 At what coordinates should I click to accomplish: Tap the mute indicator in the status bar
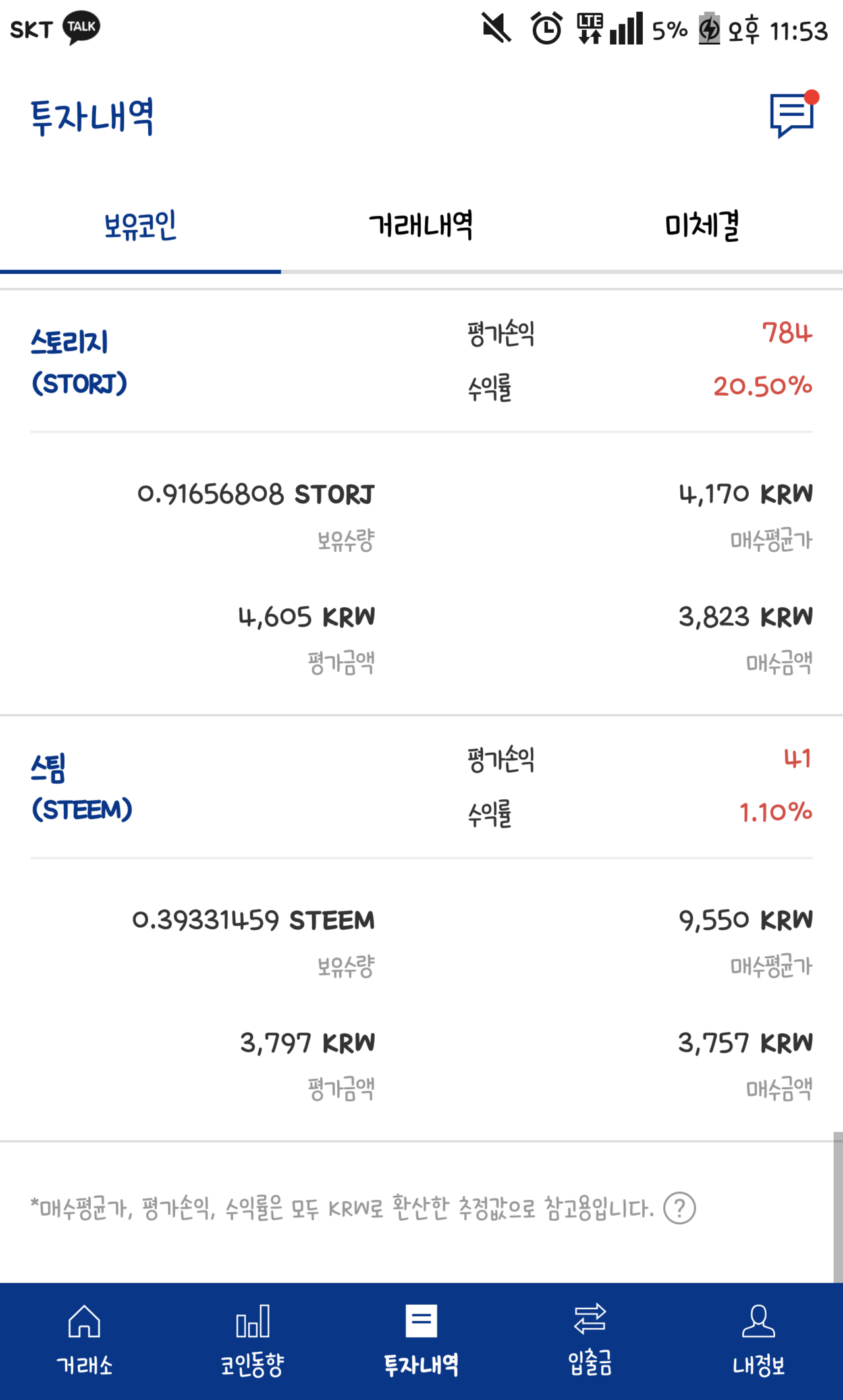[x=495, y=28]
